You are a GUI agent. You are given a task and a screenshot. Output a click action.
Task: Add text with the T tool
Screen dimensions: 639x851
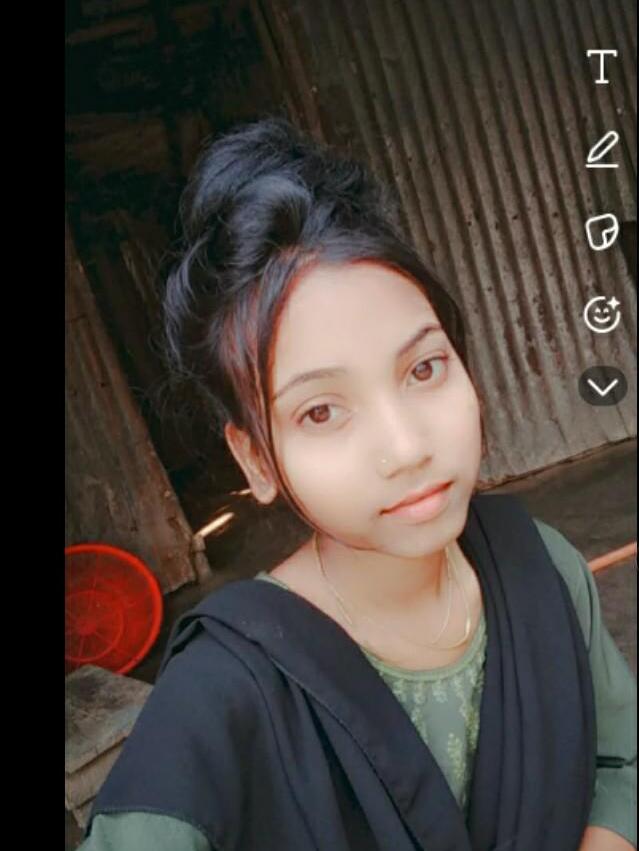[x=601, y=67]
